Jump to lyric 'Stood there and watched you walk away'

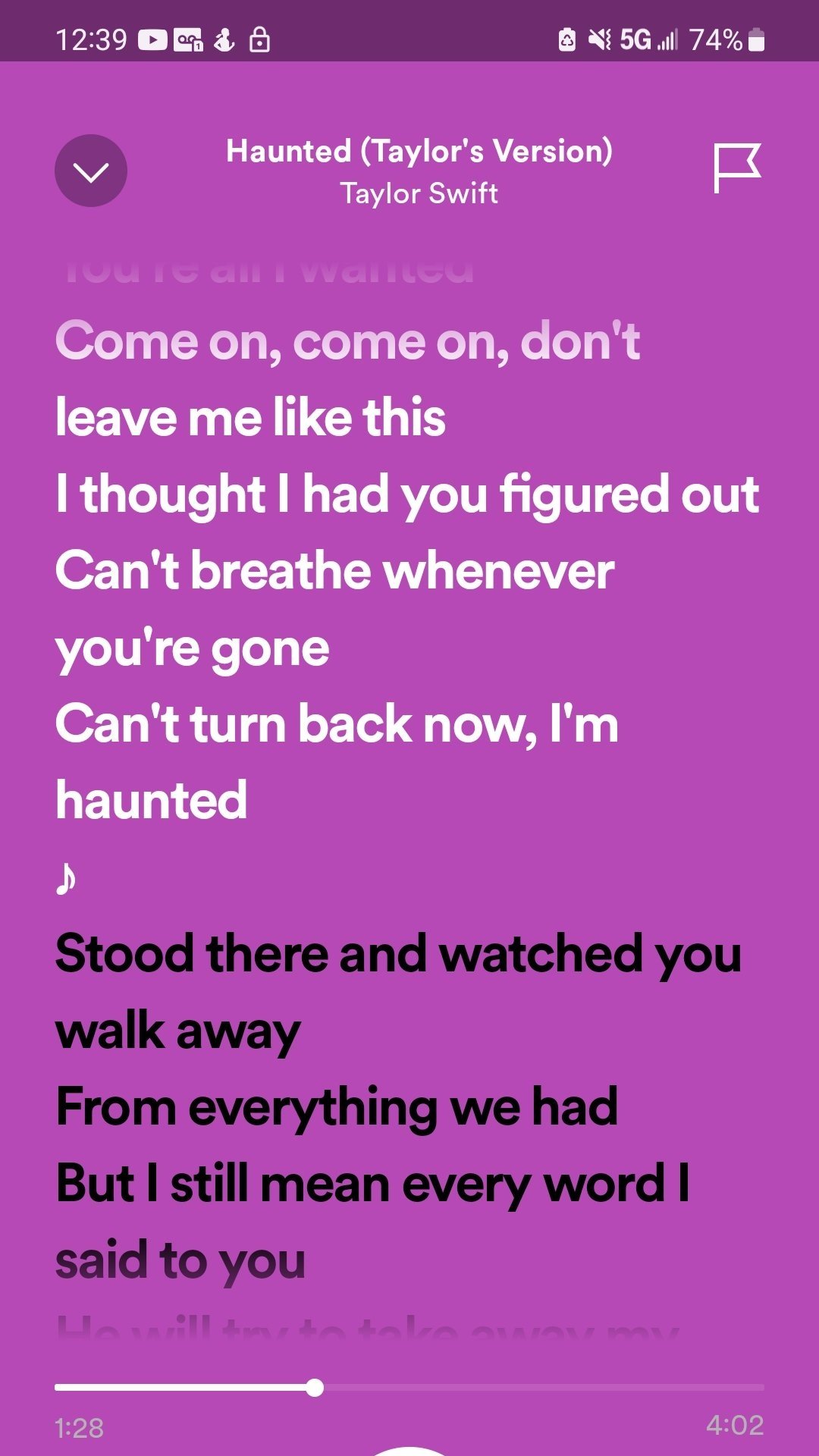point(398,992)
